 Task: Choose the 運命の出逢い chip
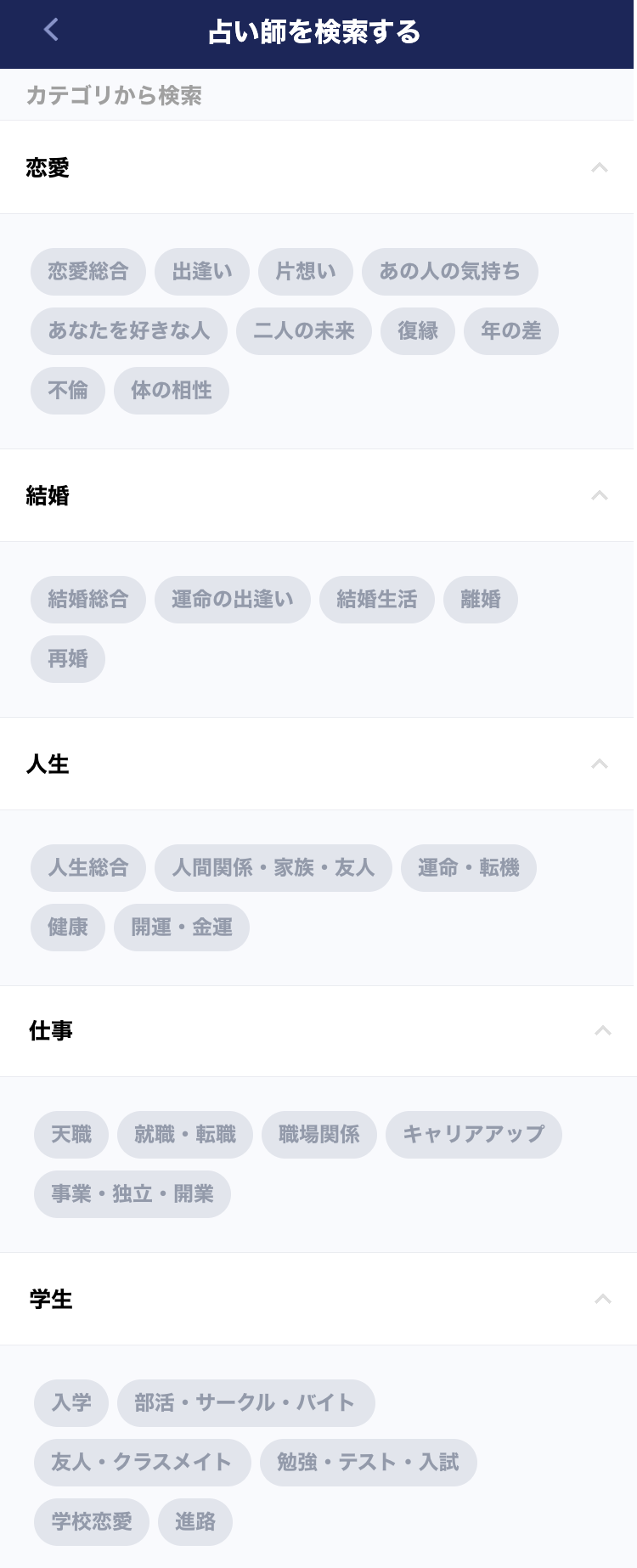(233, 600)
